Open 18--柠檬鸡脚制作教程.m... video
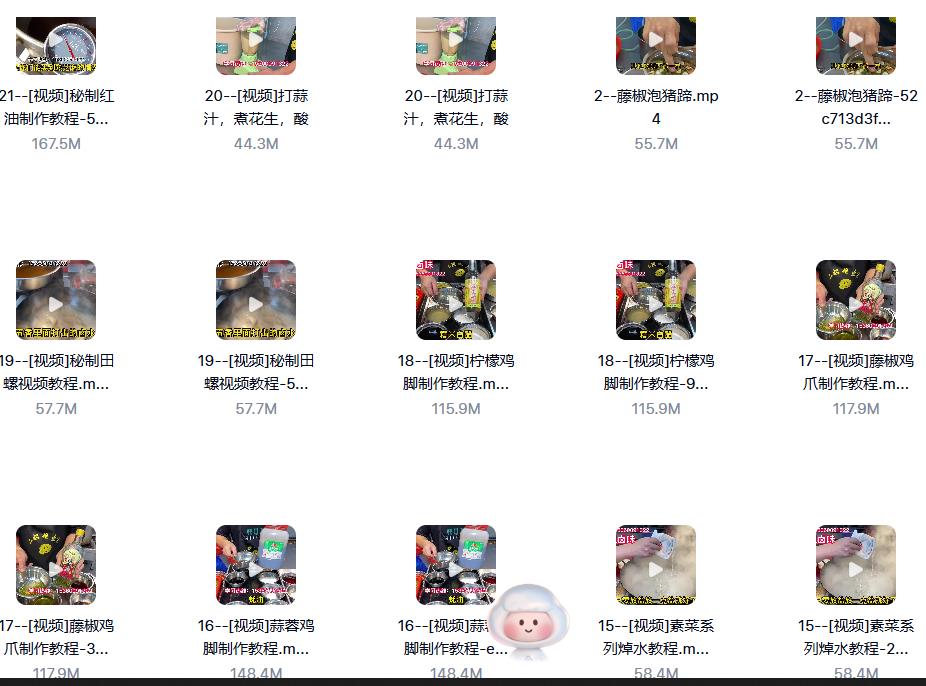The height and width of the screenshot is (686, 926). click(x=456, y=301)
